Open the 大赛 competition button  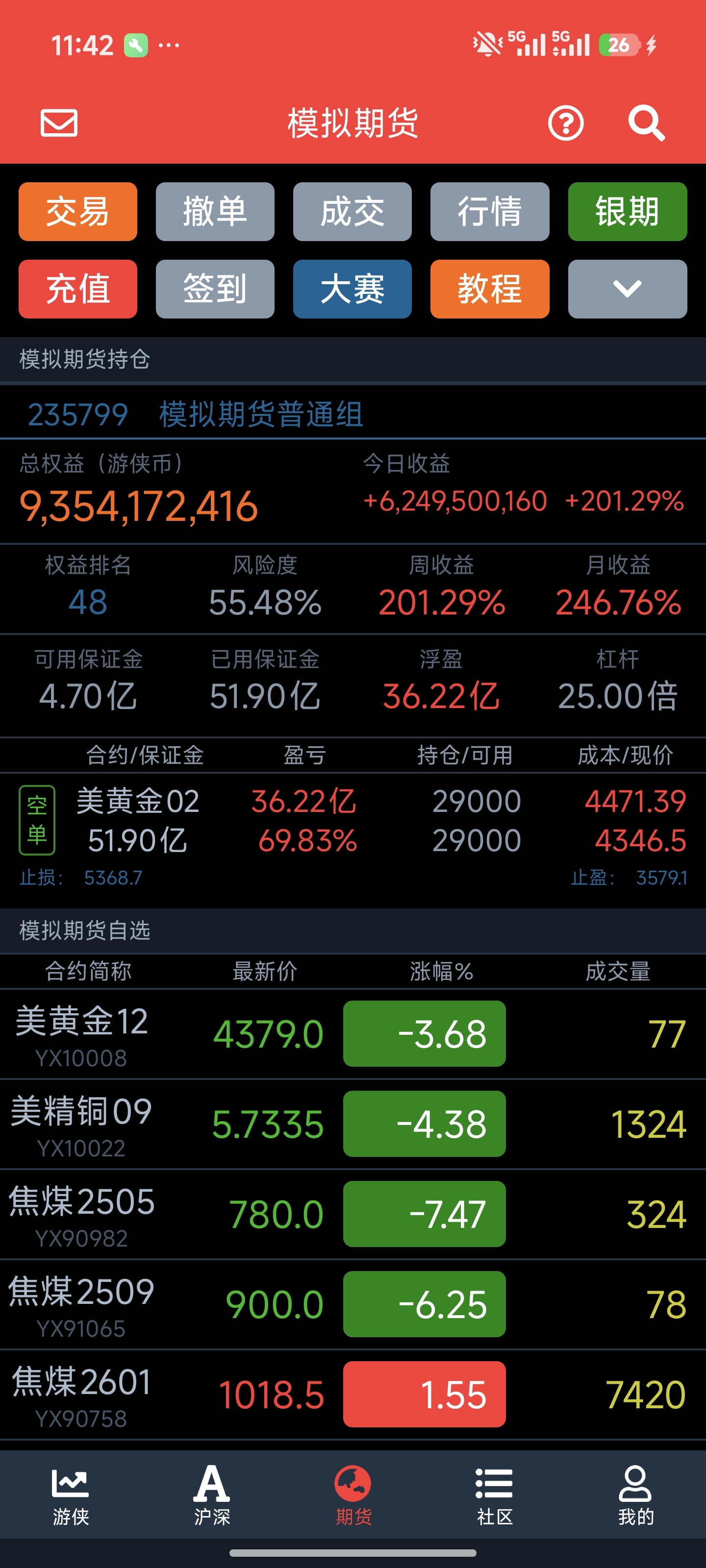[x=352, y=289]
